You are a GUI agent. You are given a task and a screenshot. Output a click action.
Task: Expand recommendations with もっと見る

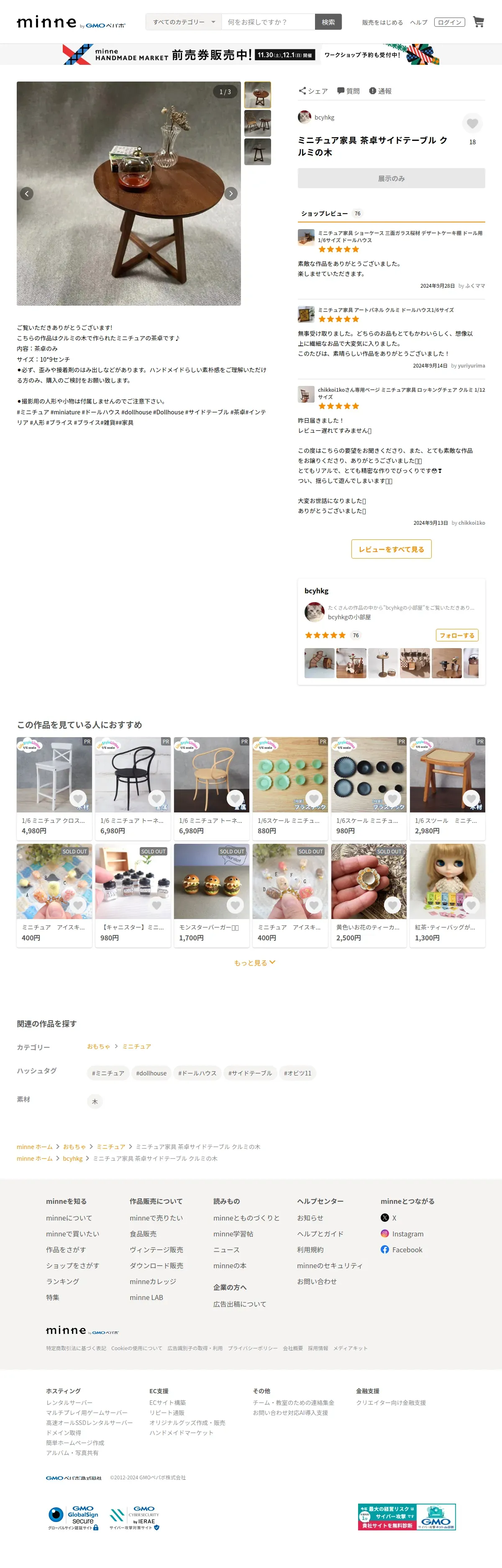pyautogui.click(x=254, y=963)
